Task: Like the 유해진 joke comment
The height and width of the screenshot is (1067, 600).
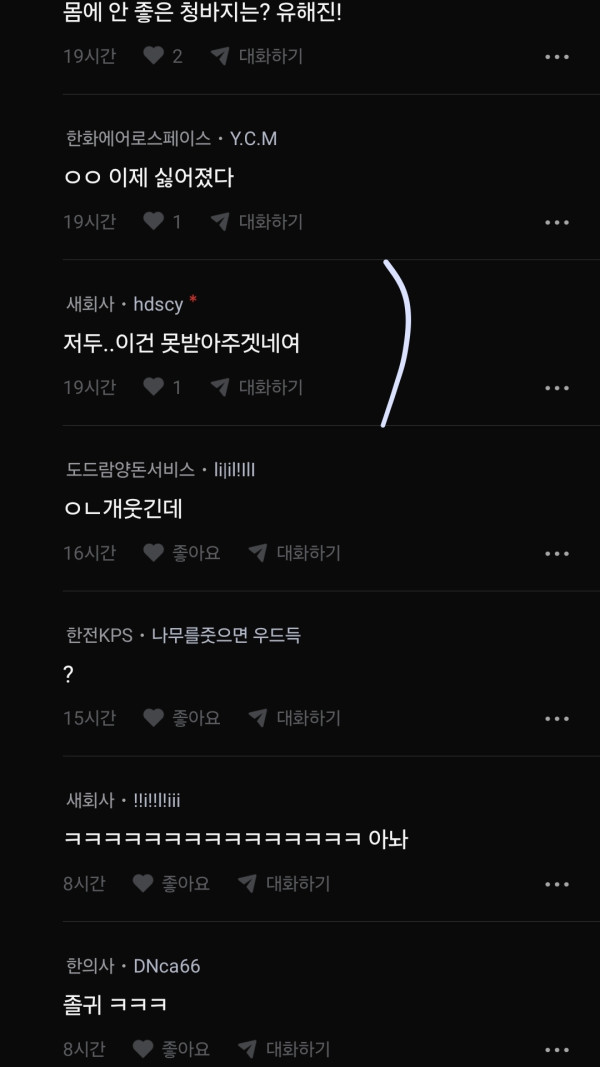Action: [163, 56]
